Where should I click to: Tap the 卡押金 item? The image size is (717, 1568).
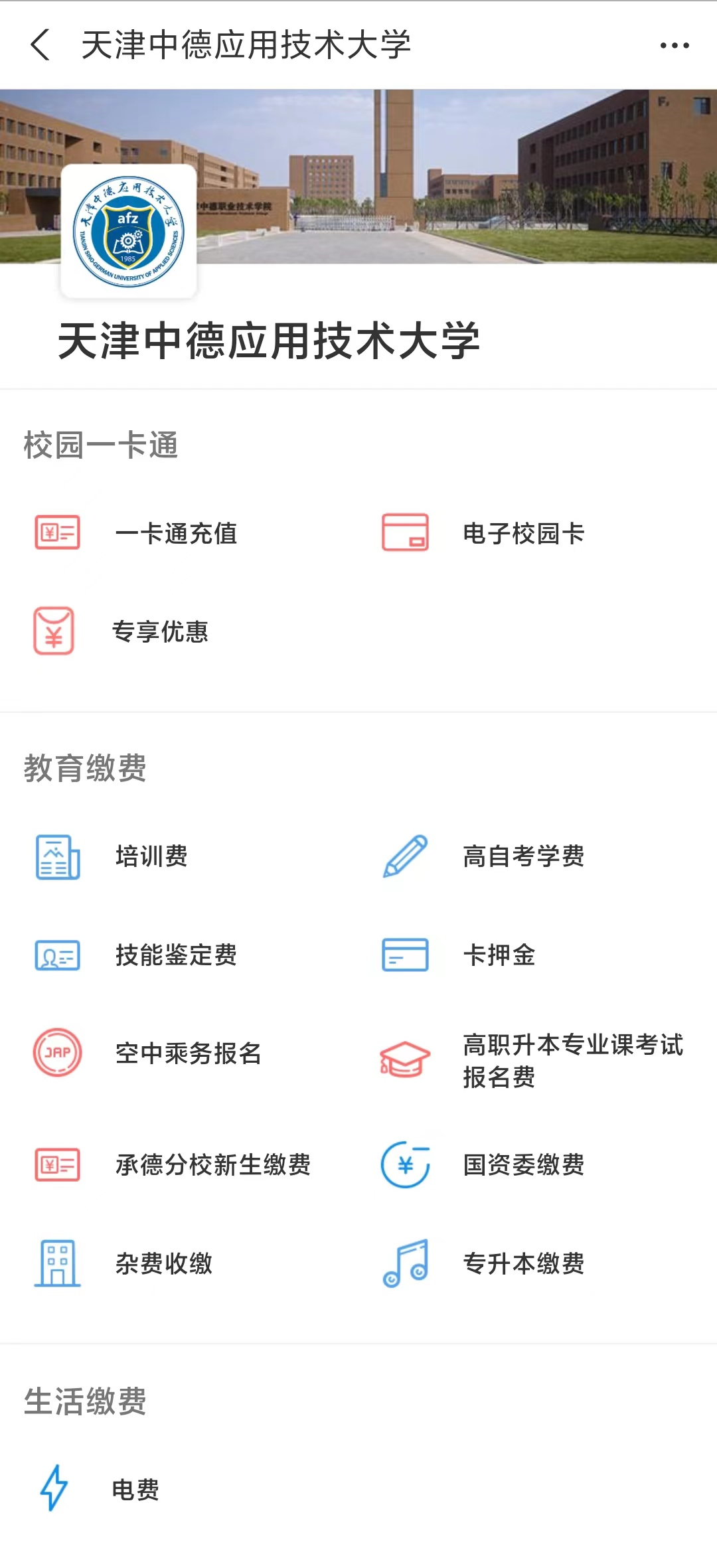tap(499, 955)
